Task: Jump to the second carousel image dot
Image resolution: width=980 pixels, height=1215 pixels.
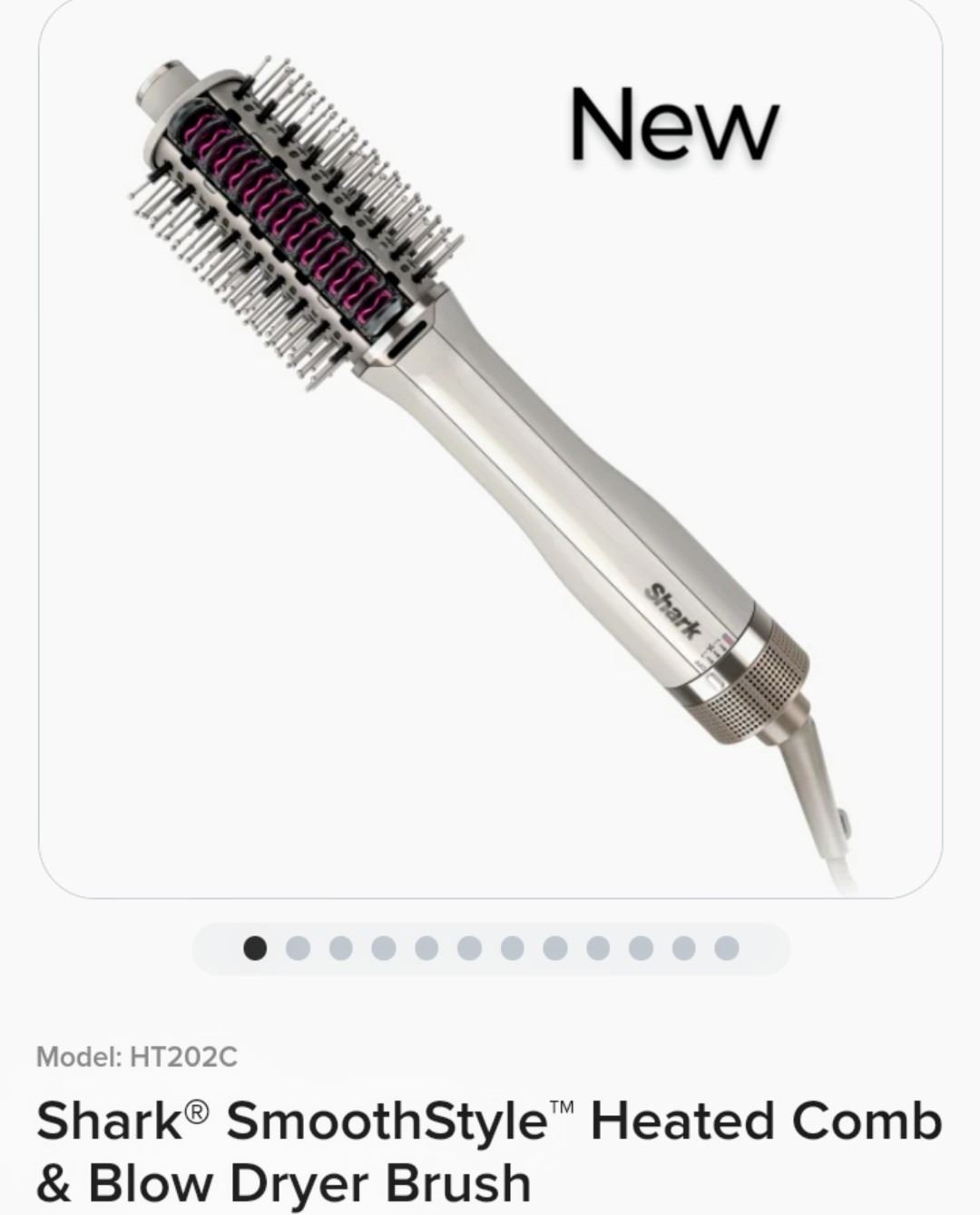Action: click(x=298, y=948)
